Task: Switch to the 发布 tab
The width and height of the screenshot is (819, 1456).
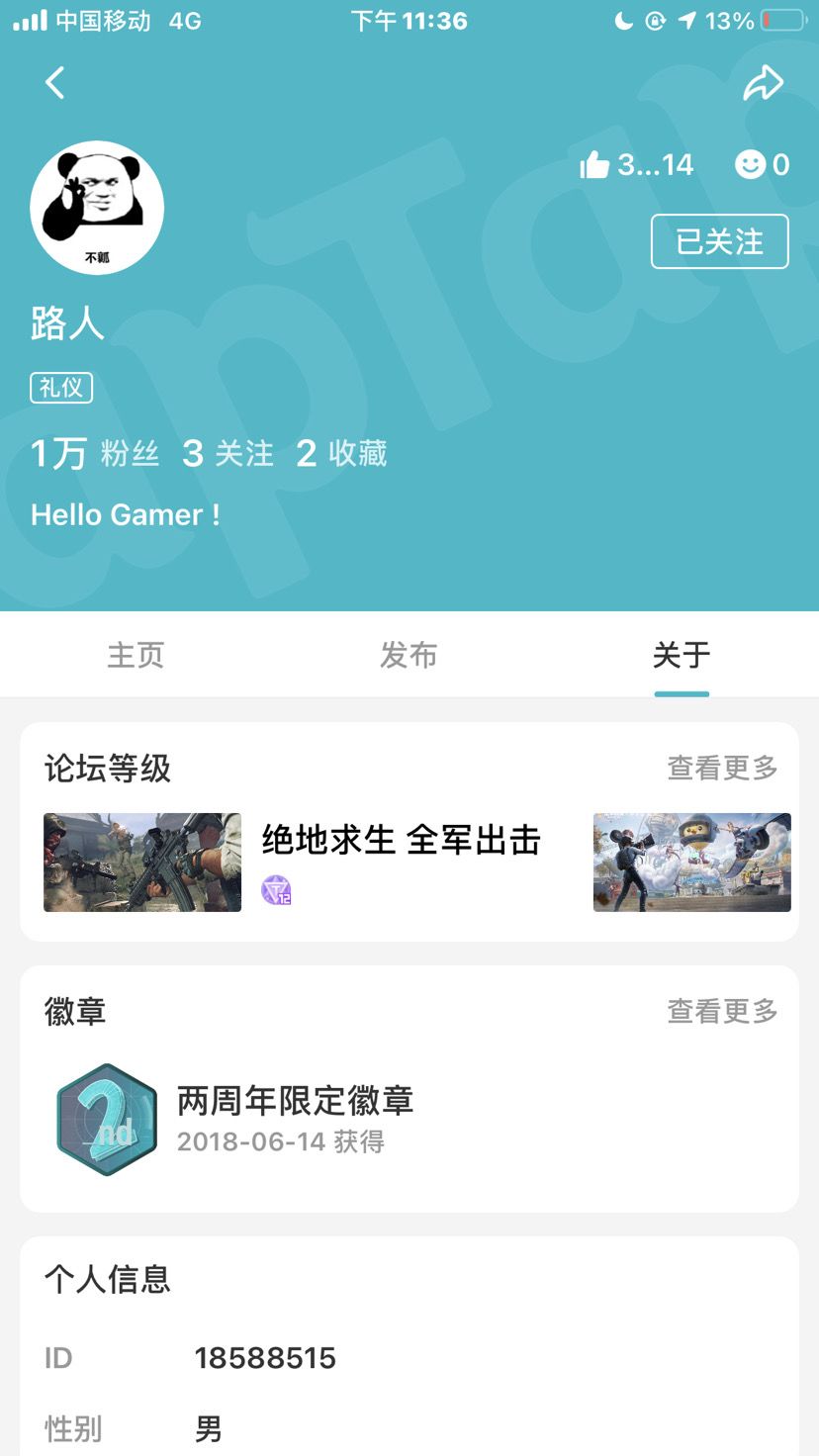Action: pyautogui.click(x=409, y=654)
